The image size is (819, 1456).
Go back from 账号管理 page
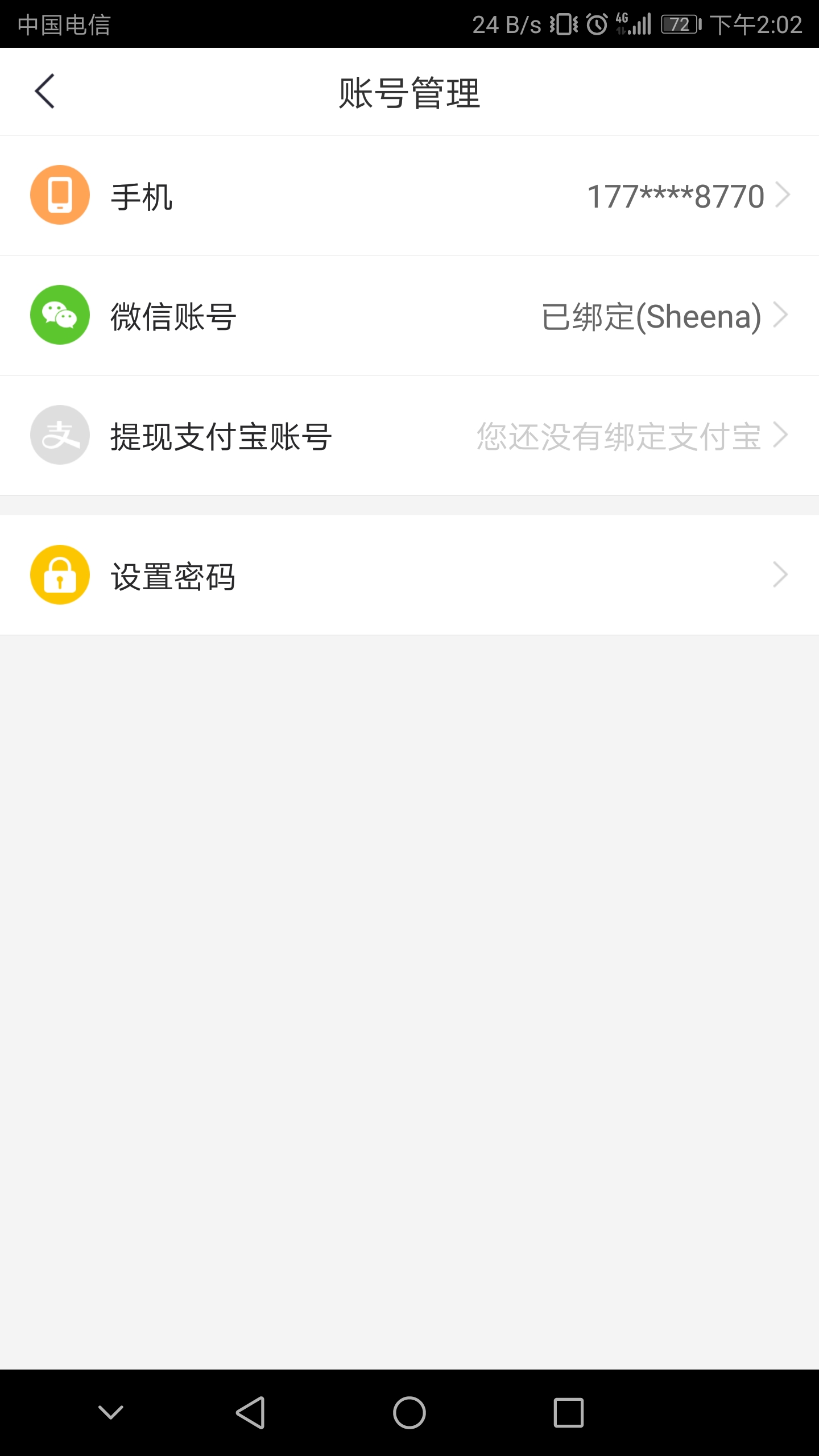point(44,92)
